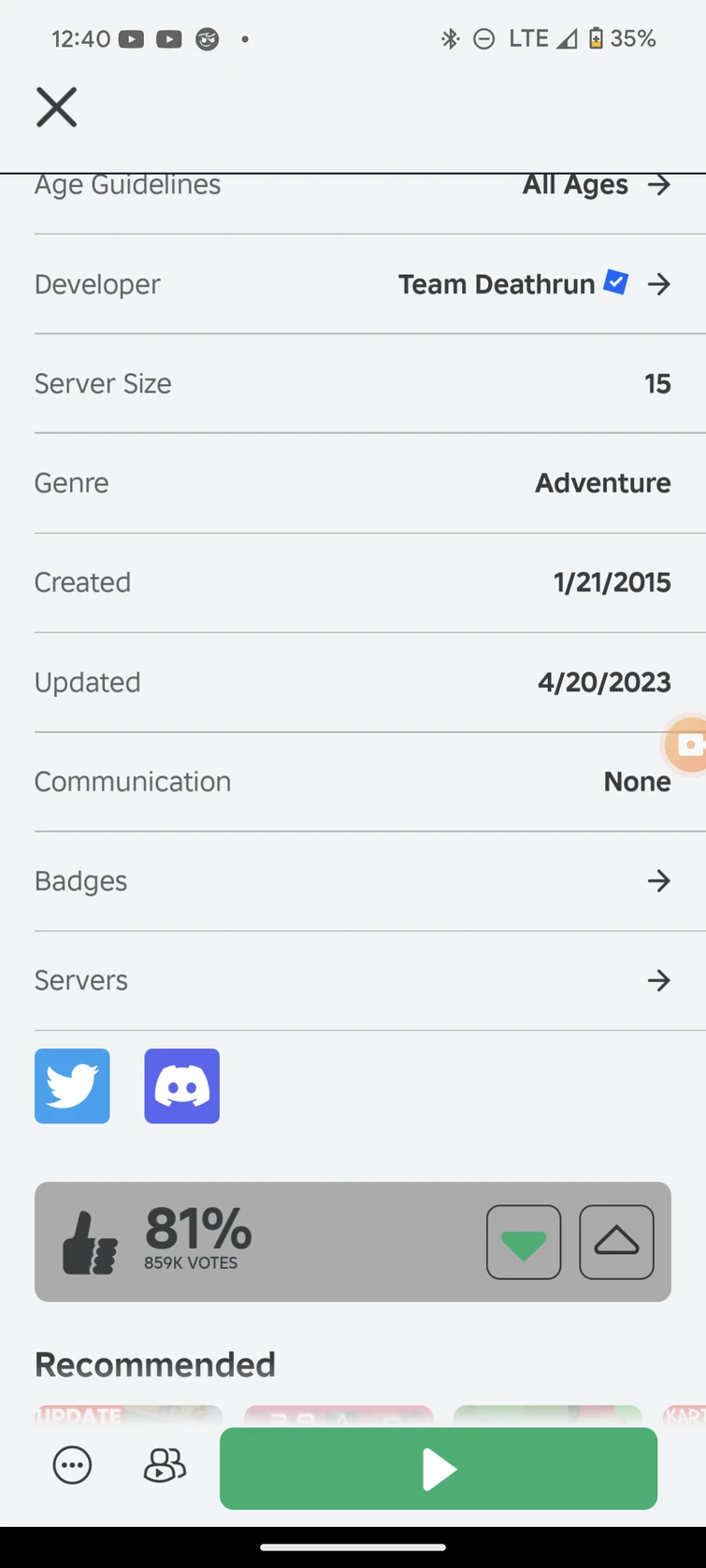
Task: Expand the Badges section
Action: click(353, 880)
